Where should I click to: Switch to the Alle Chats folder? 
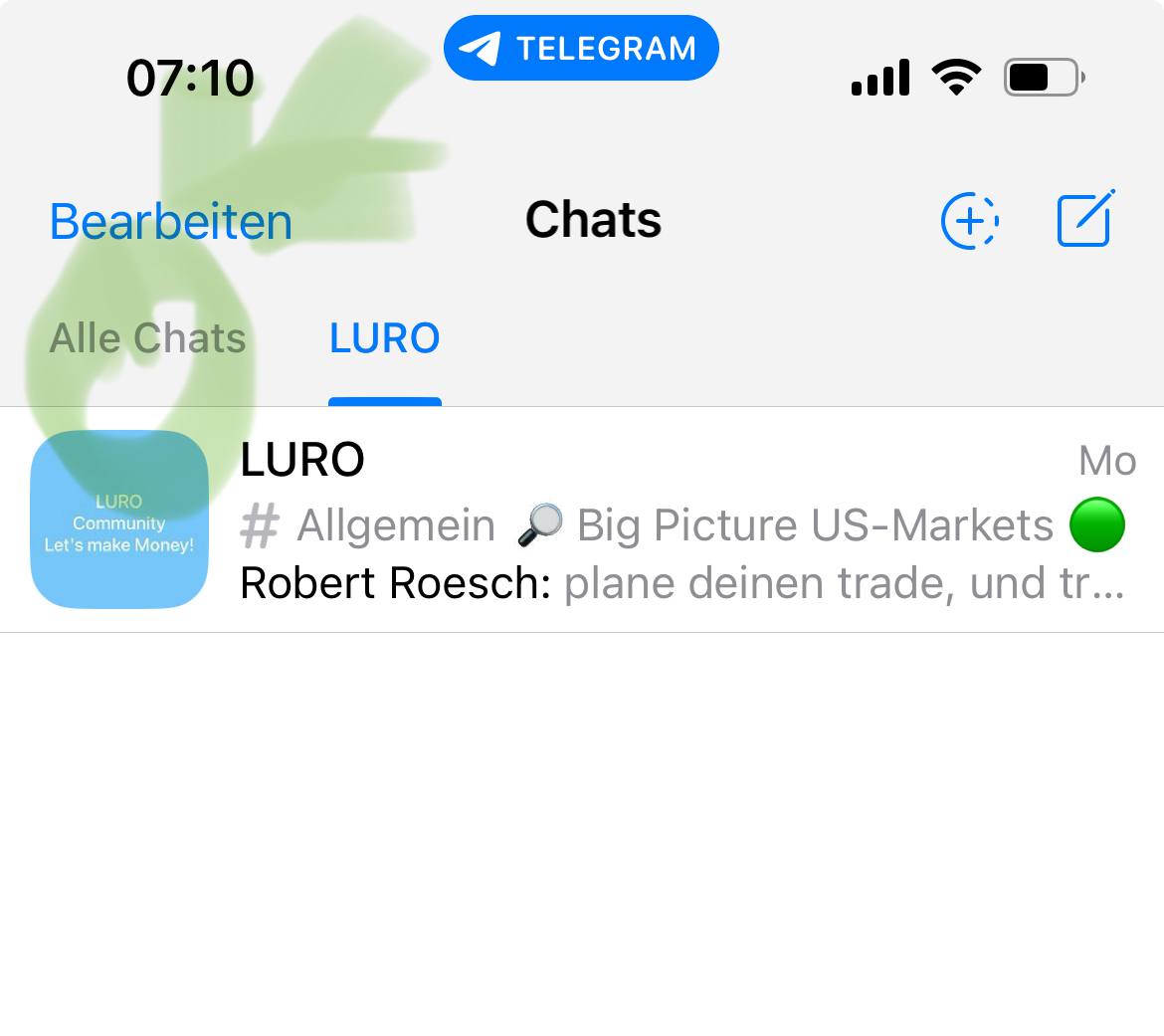coord(148,338)
